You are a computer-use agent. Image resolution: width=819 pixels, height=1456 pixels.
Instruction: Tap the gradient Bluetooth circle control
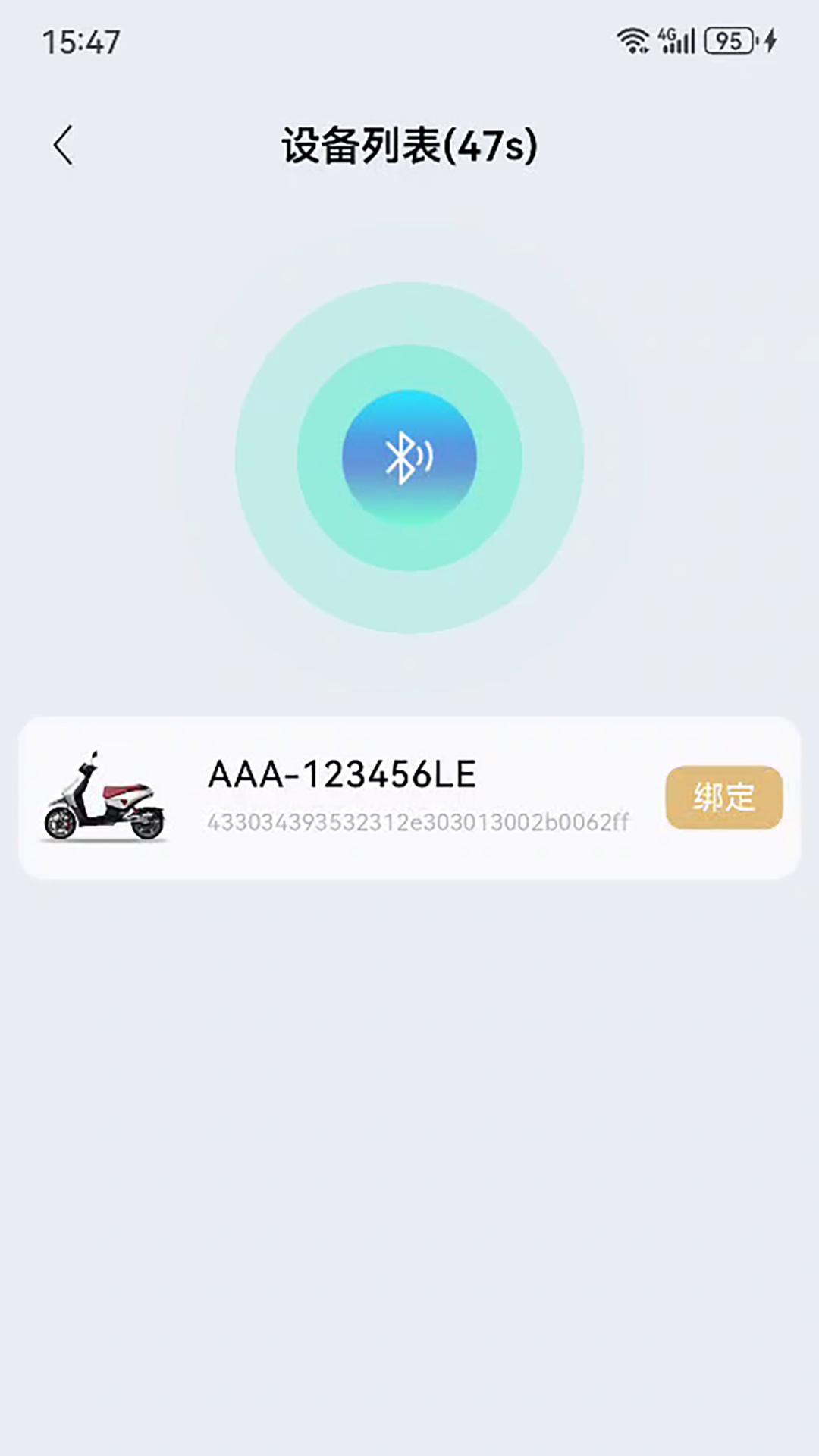[x=409, y=455]
